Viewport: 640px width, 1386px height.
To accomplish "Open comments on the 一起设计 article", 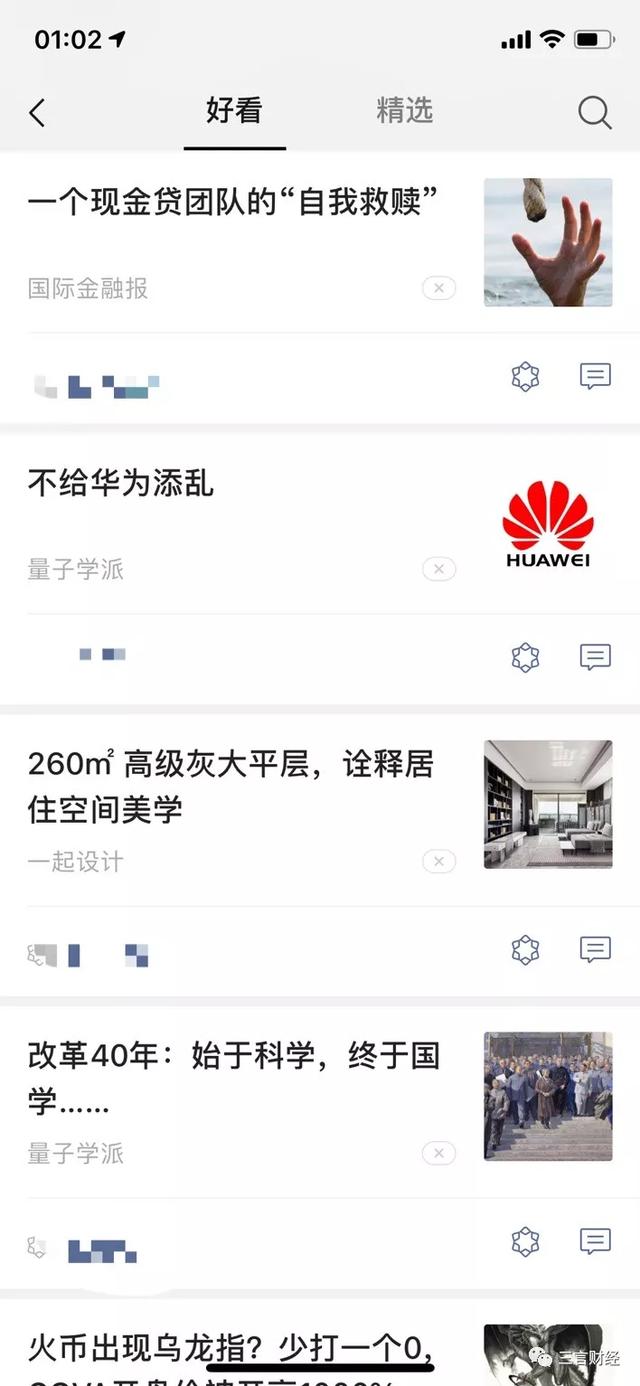I will pyautogui.click(x=595, y=949).
